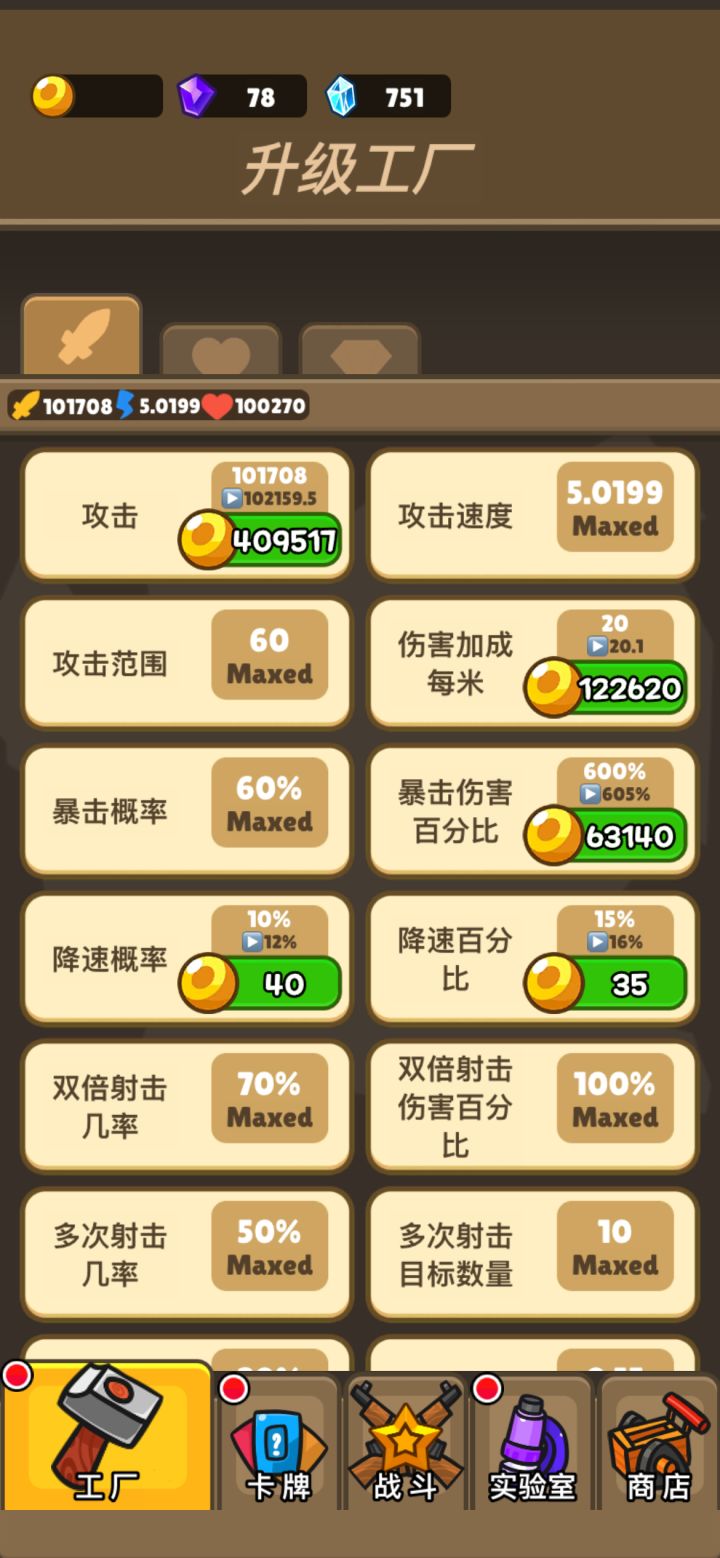This screenshot has height=1558, width=720.
Task: Click the maxed 暴击概率 stat panel
Action: click(186, 809)
